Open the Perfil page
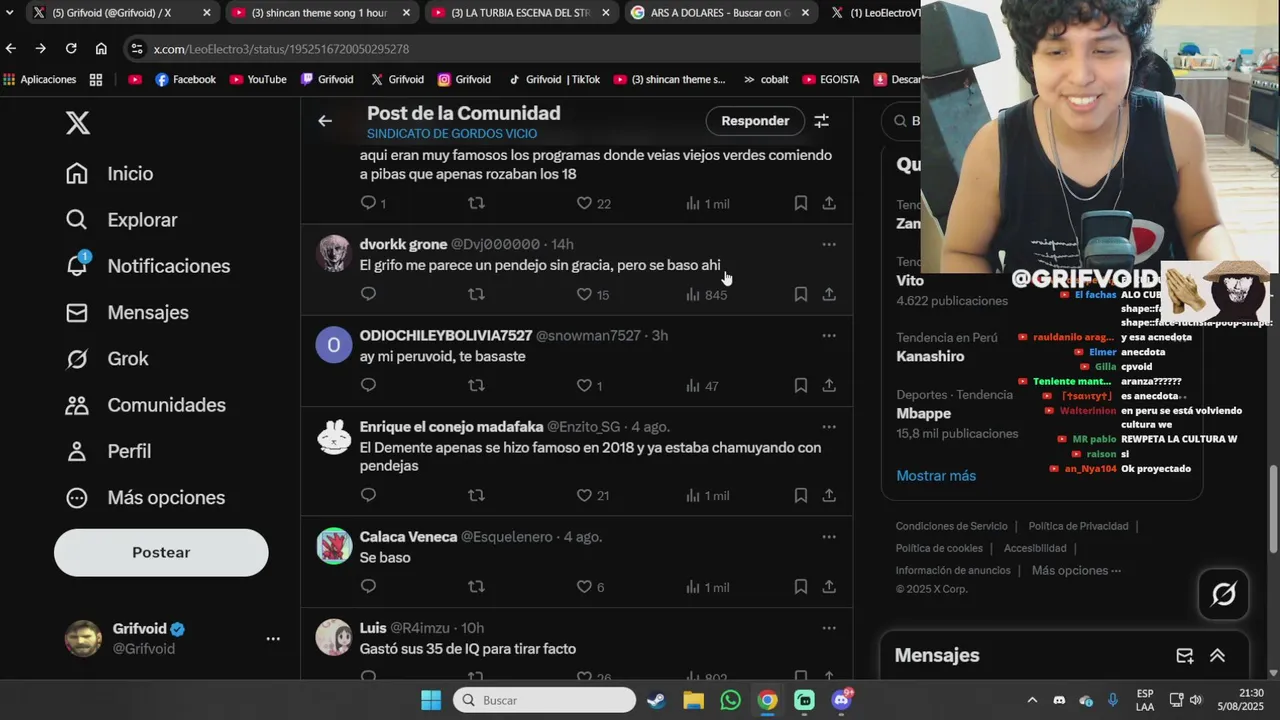This screenshot has height=720, width=1280. [129, 451]
